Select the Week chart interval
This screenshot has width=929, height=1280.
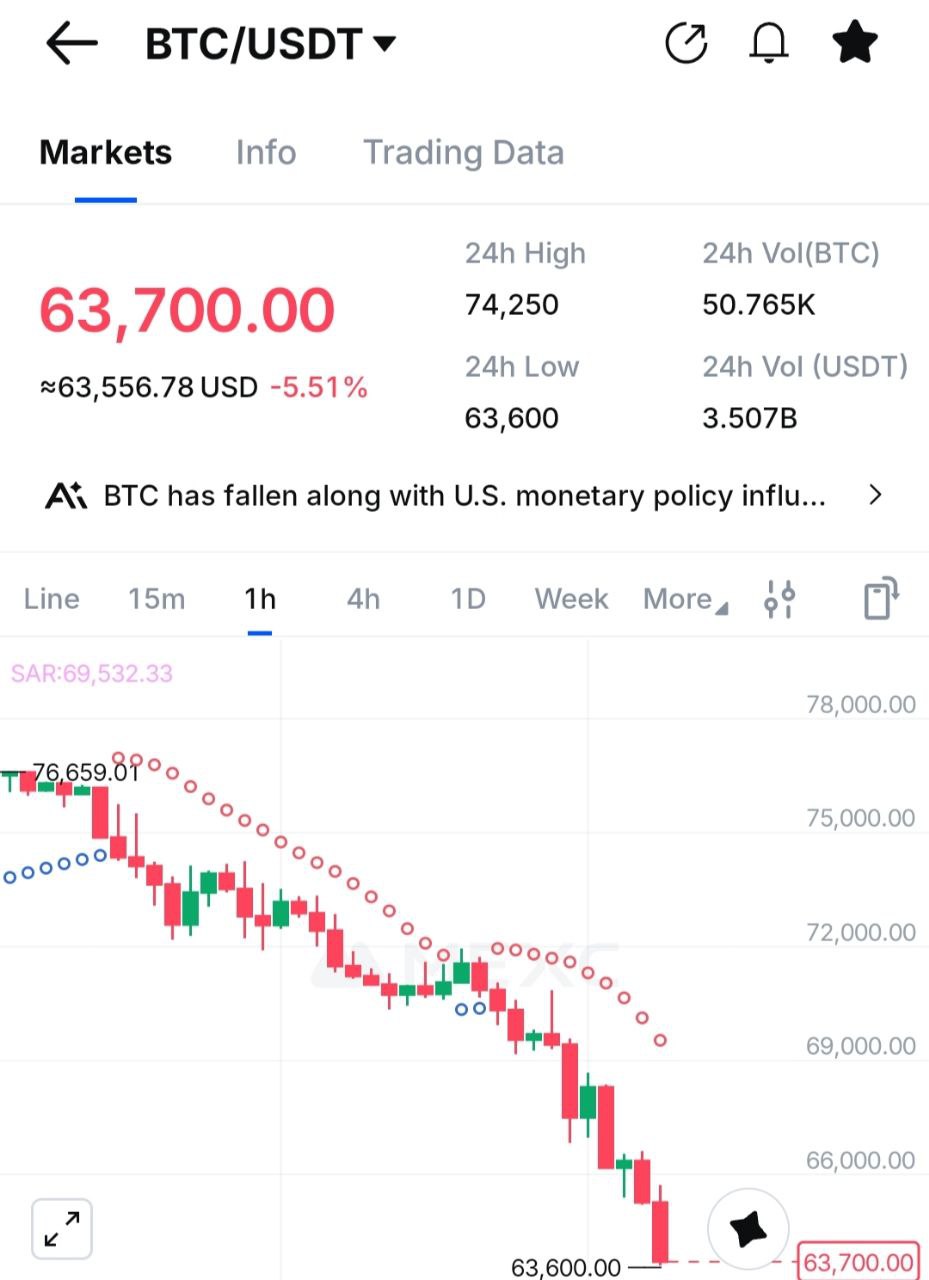pos(571,599)
